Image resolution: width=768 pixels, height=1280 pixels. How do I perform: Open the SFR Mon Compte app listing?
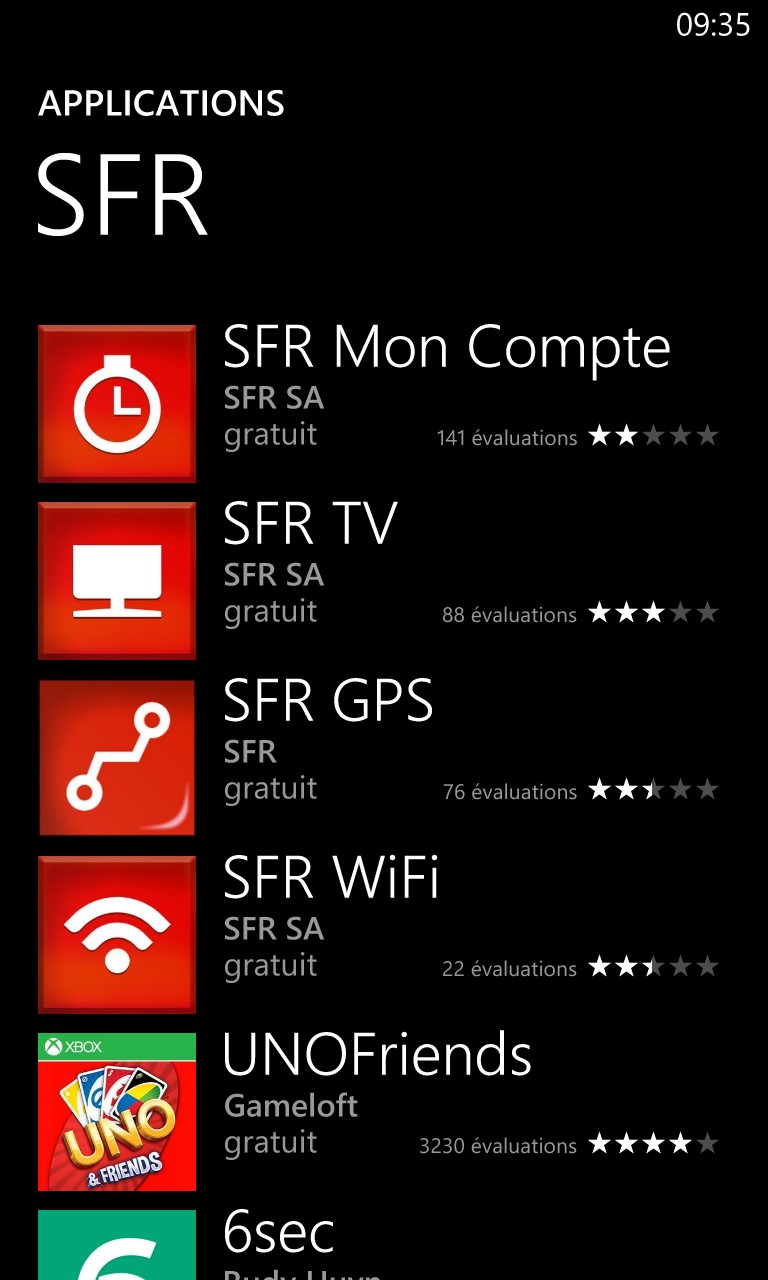(x=379, y=403)
